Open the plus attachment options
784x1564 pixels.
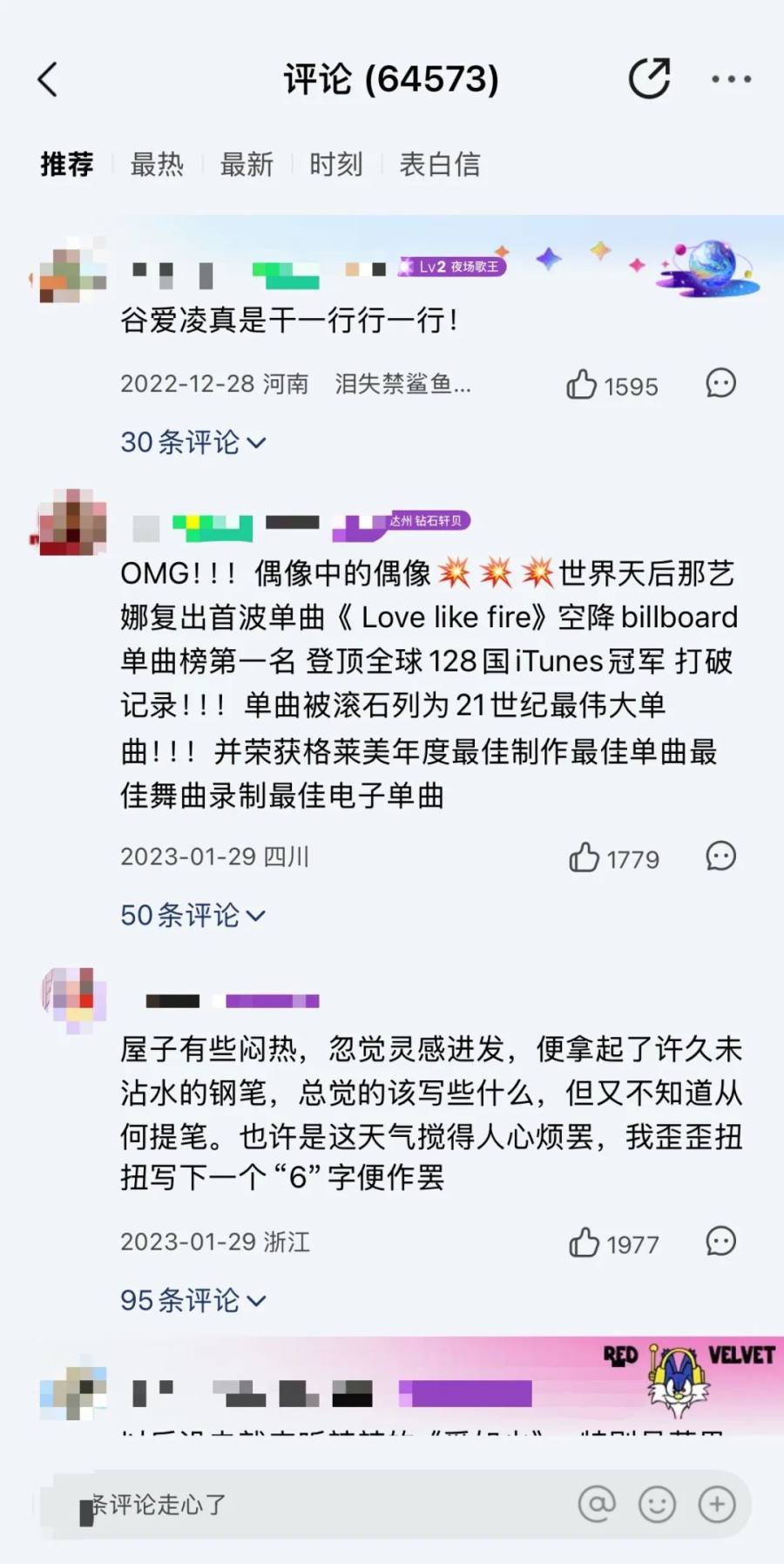coord(717,1505)
